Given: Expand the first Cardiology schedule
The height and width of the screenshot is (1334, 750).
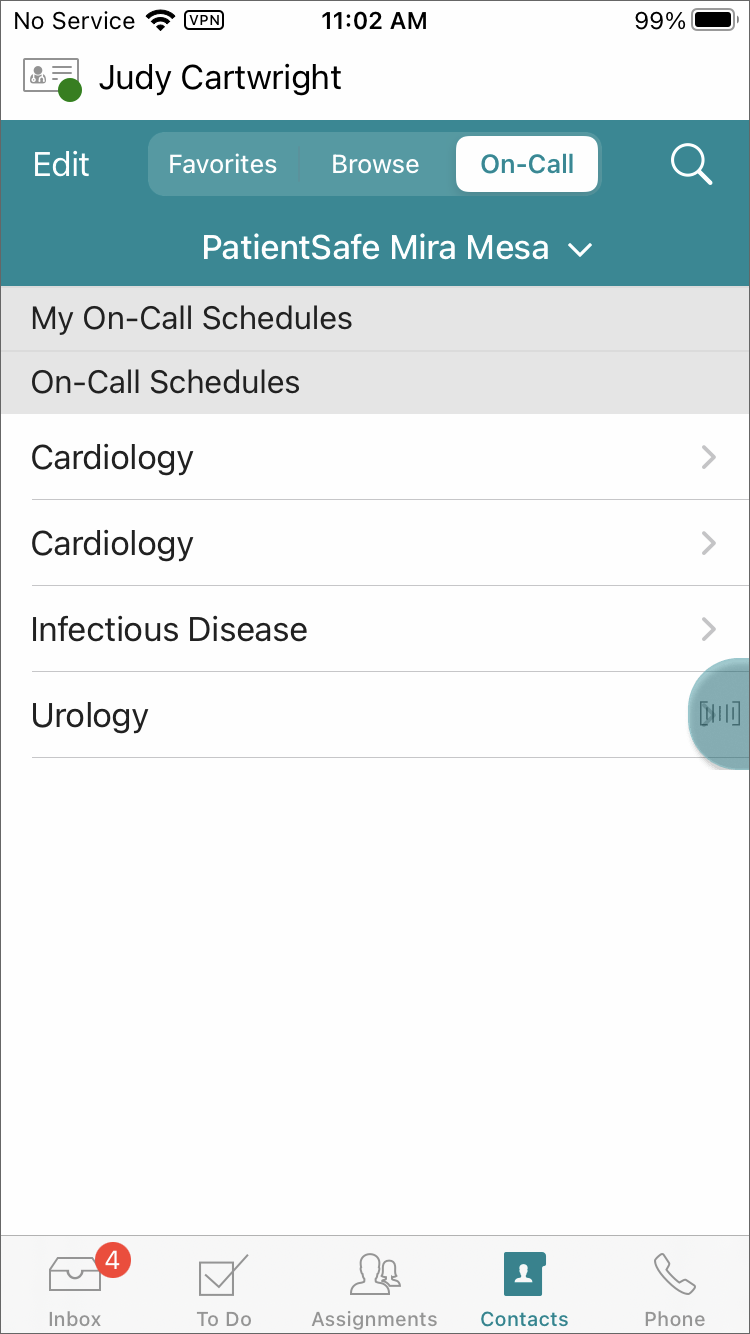Looking at the screenshot, I should coord(375,457).
